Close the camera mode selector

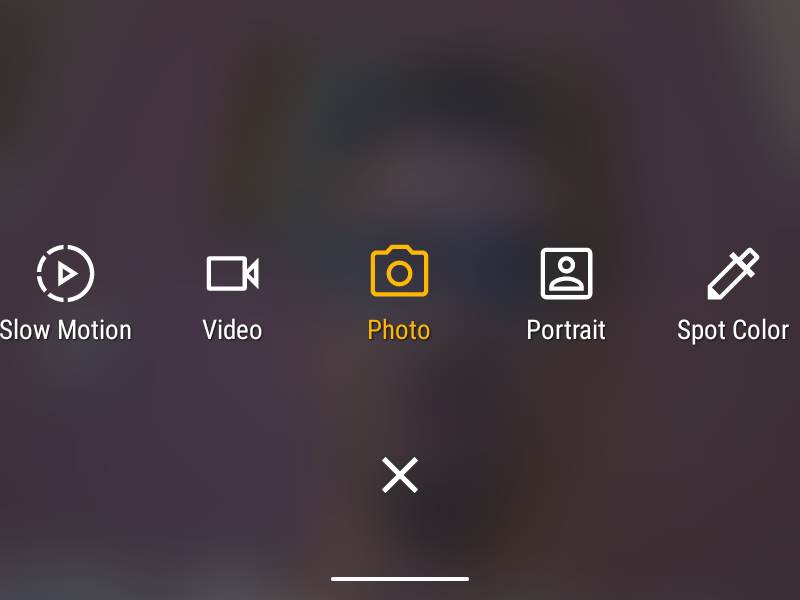click(x=400, y=475)
